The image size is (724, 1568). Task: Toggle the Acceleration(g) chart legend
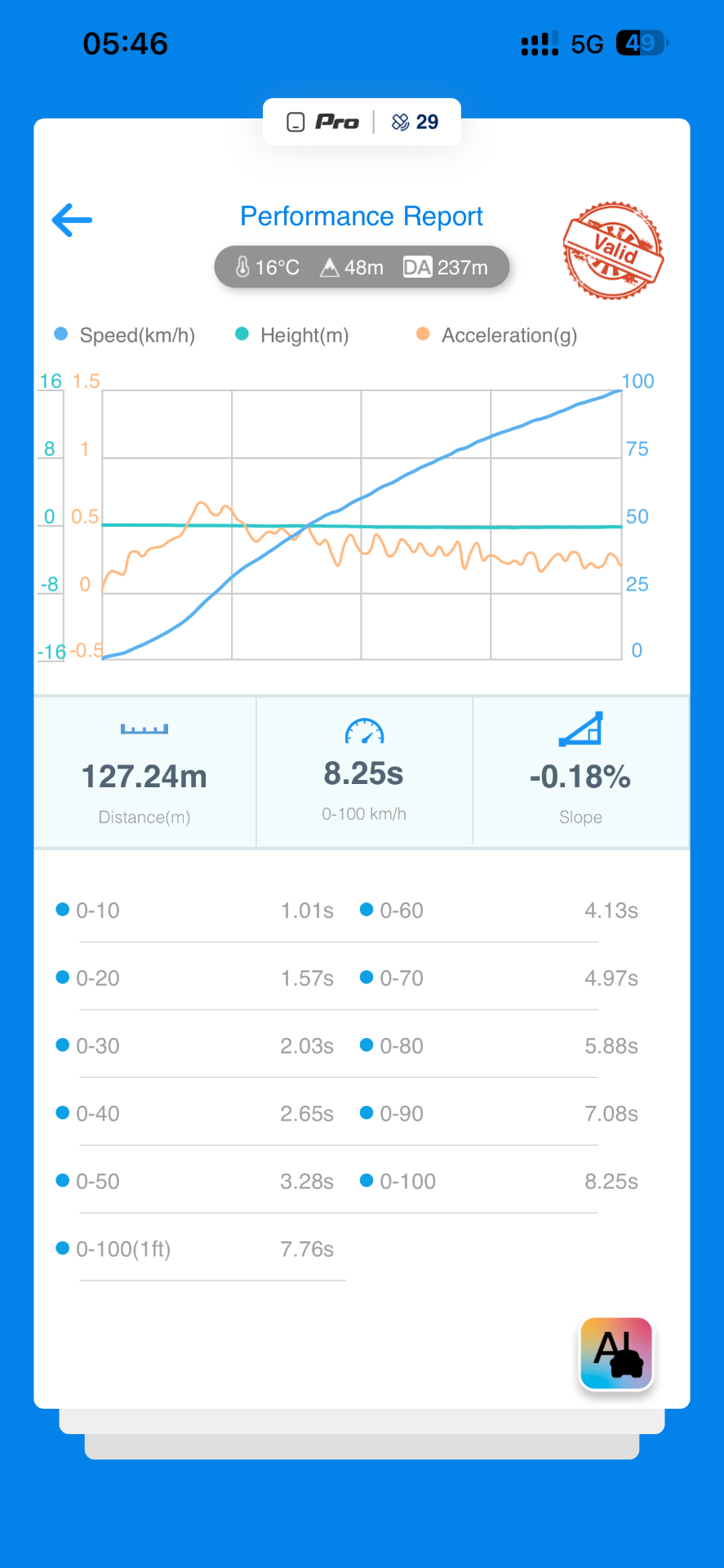(x=497, y=335)
